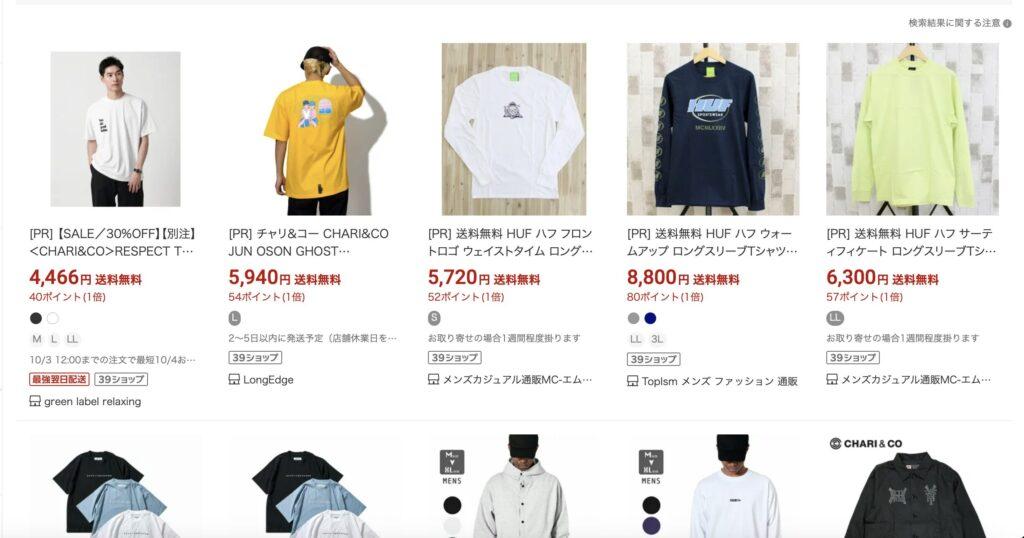Open the HUF warm-up long sleeve title link
Viewport: 1024px width, 538px height.
(711, 242)
